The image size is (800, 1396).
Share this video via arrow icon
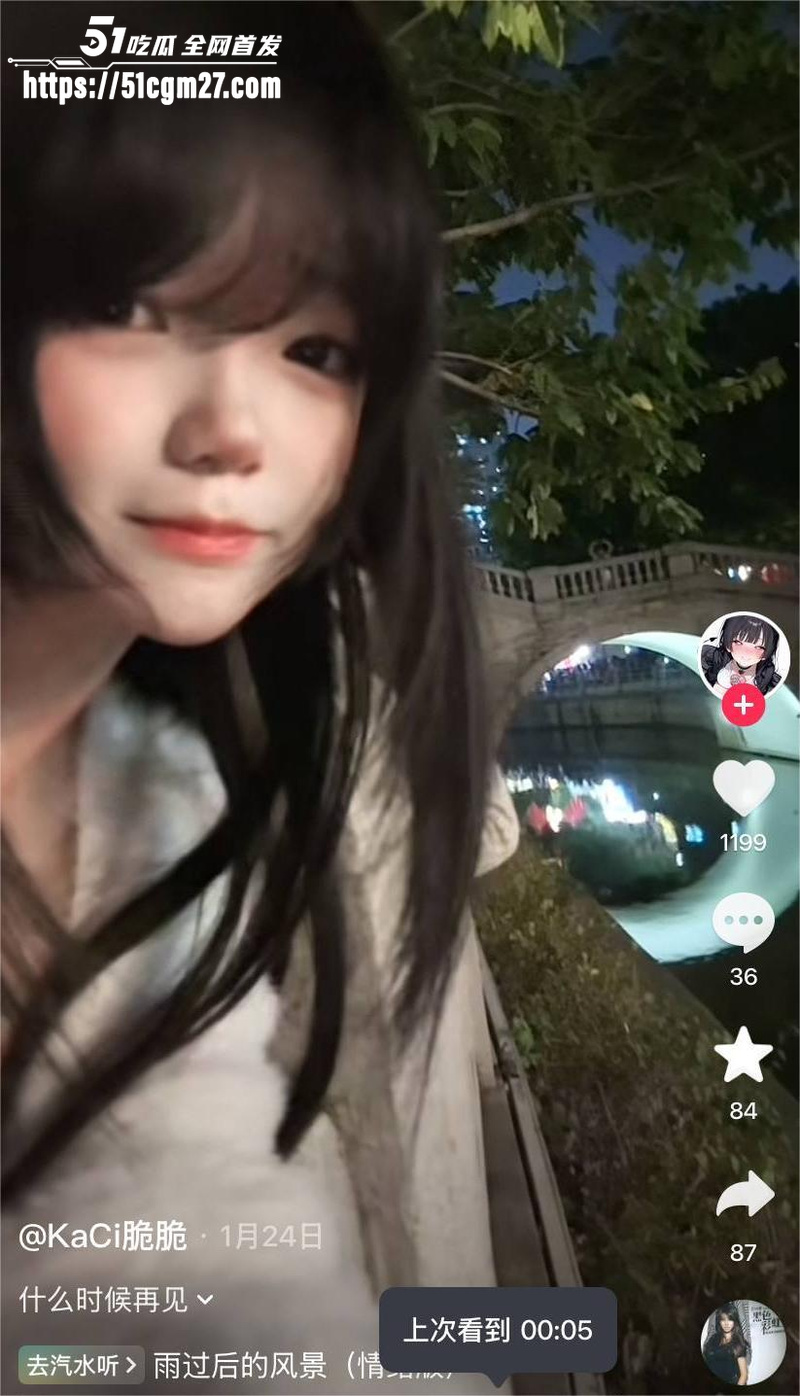tap(744, 1196)
